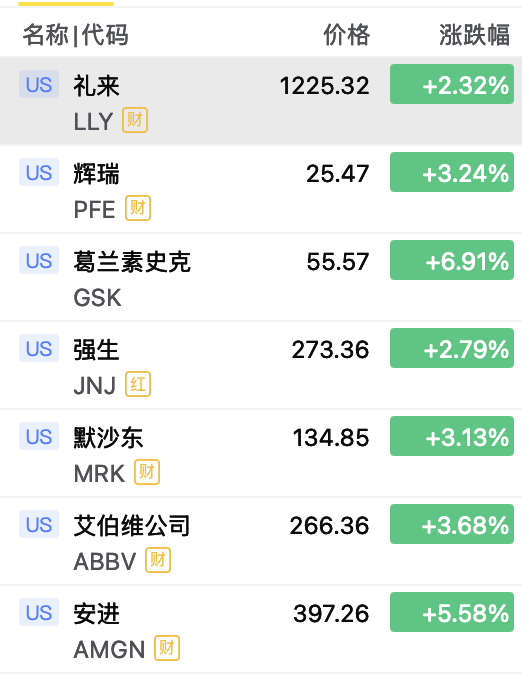This screenshot has width=522, height=676.
Task: Select the 安进 AMGN stock row
Action: pos(261,629)
